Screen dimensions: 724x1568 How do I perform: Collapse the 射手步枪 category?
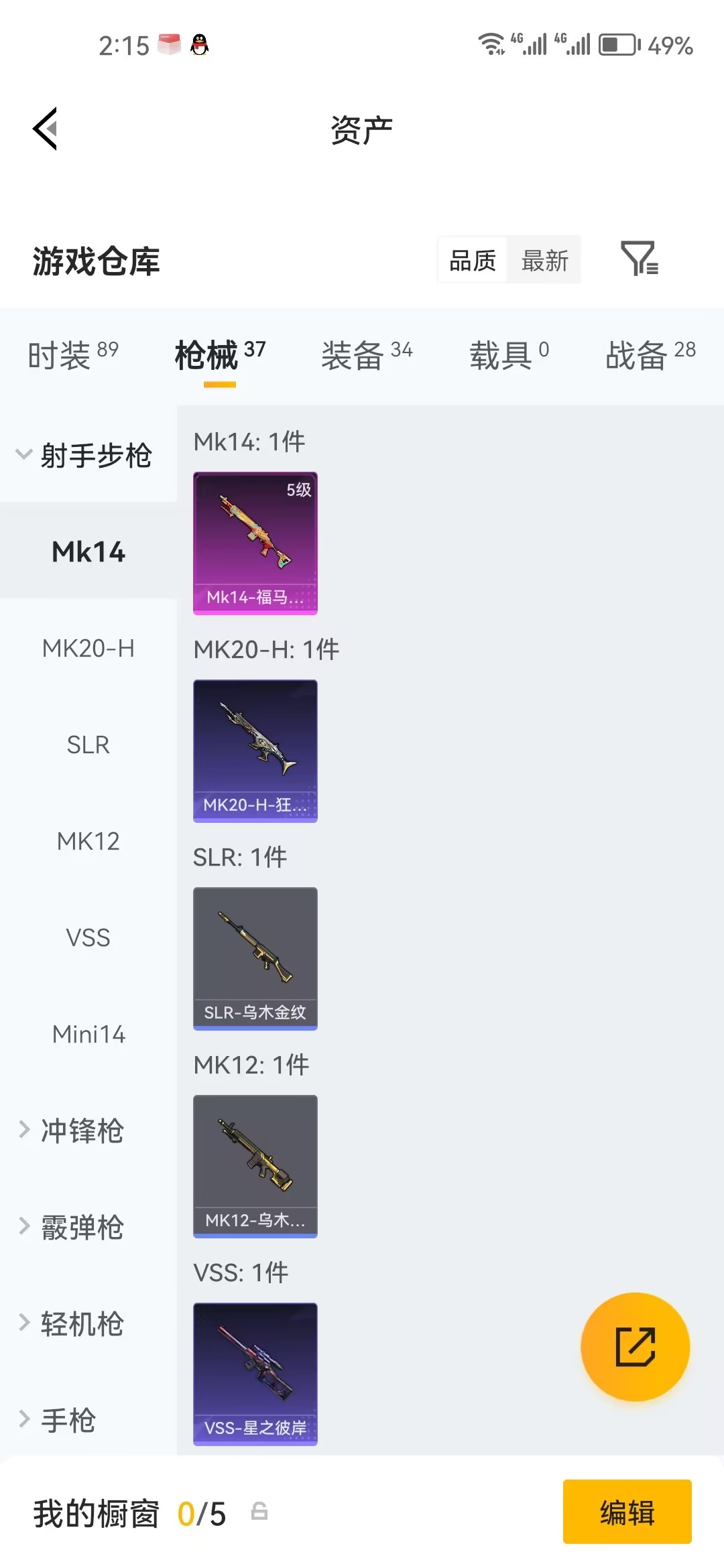tap(88, 454)
